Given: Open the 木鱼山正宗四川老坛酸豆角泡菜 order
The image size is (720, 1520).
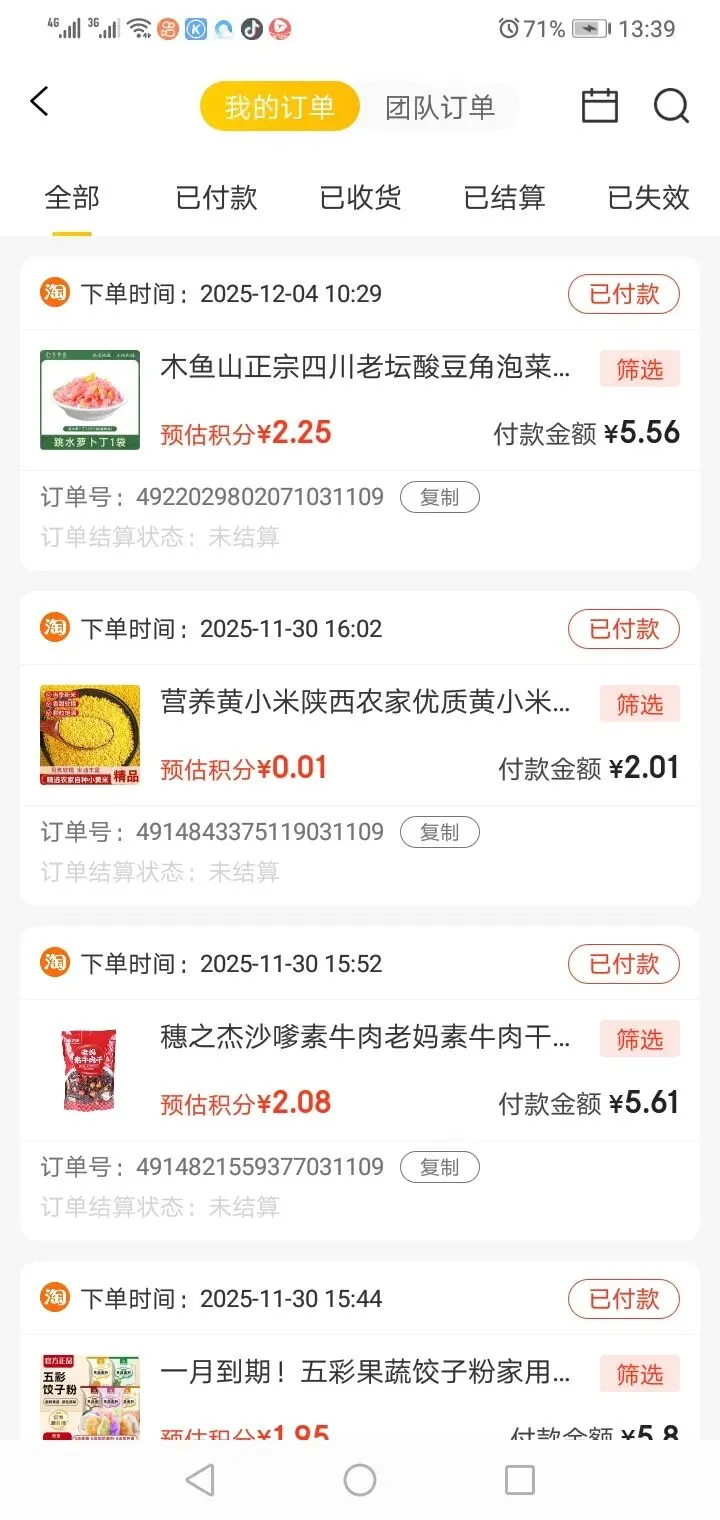Looking at the screenshot, I should click(x=365, y=368).
